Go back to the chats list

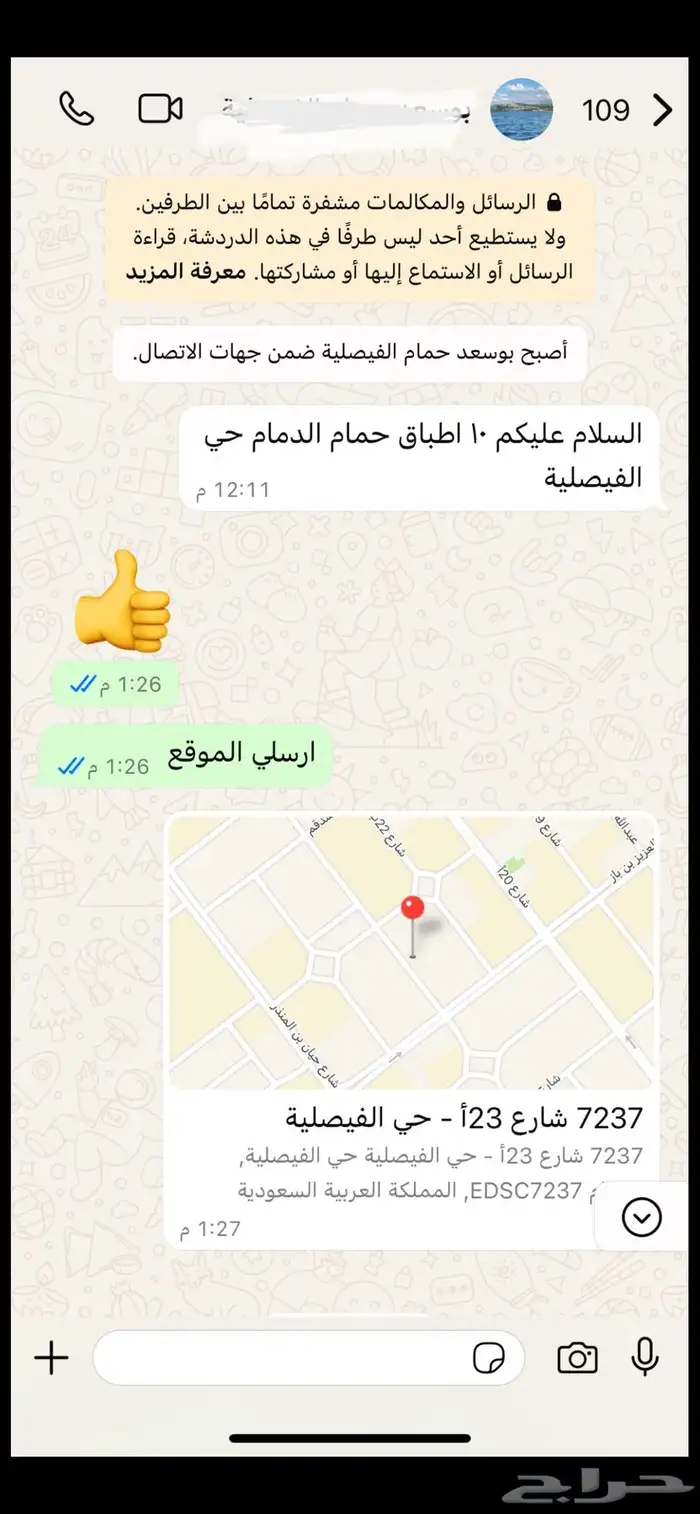coord(662,110)
